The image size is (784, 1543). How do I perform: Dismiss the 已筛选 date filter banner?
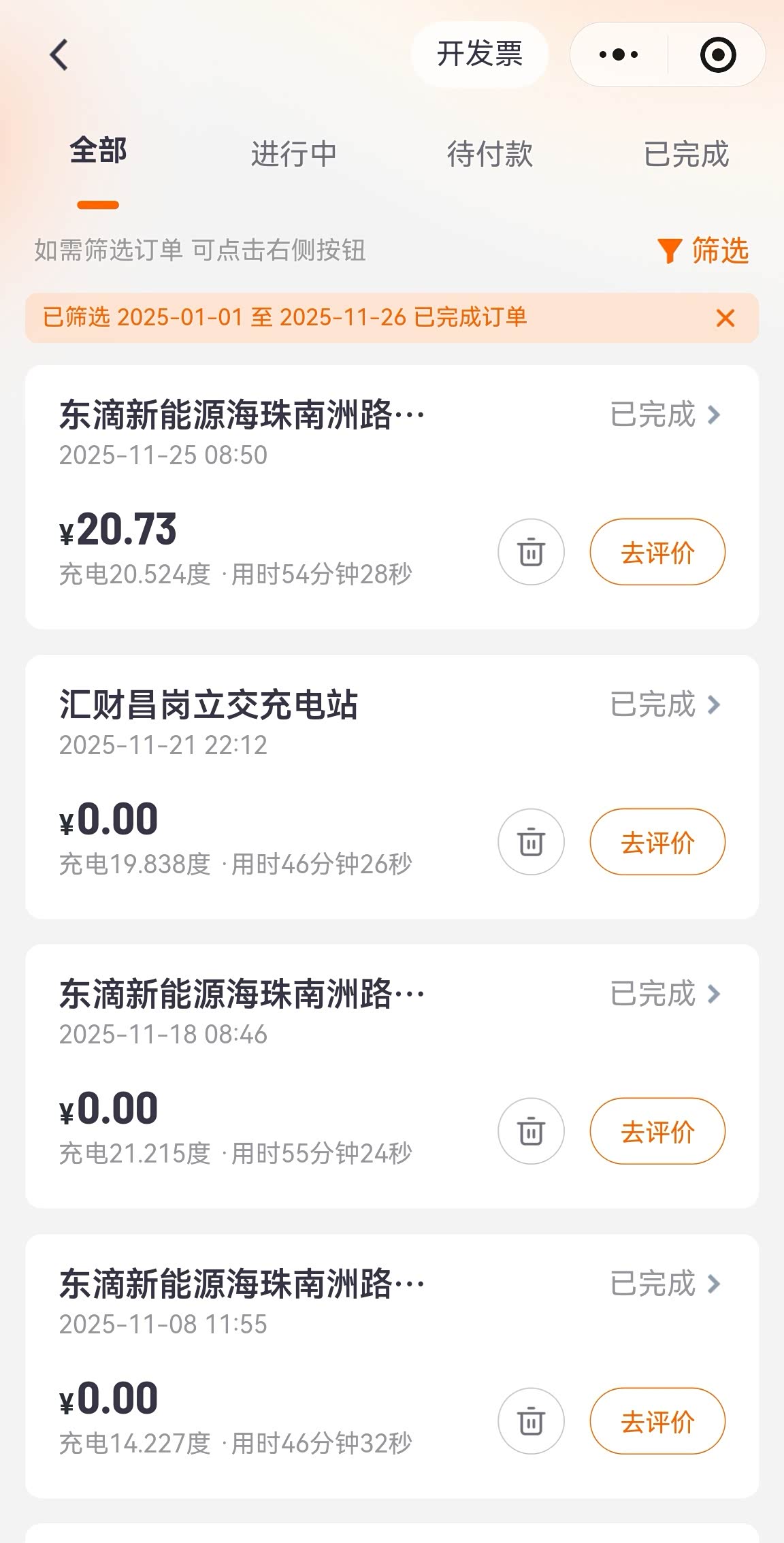coord(725,318)
